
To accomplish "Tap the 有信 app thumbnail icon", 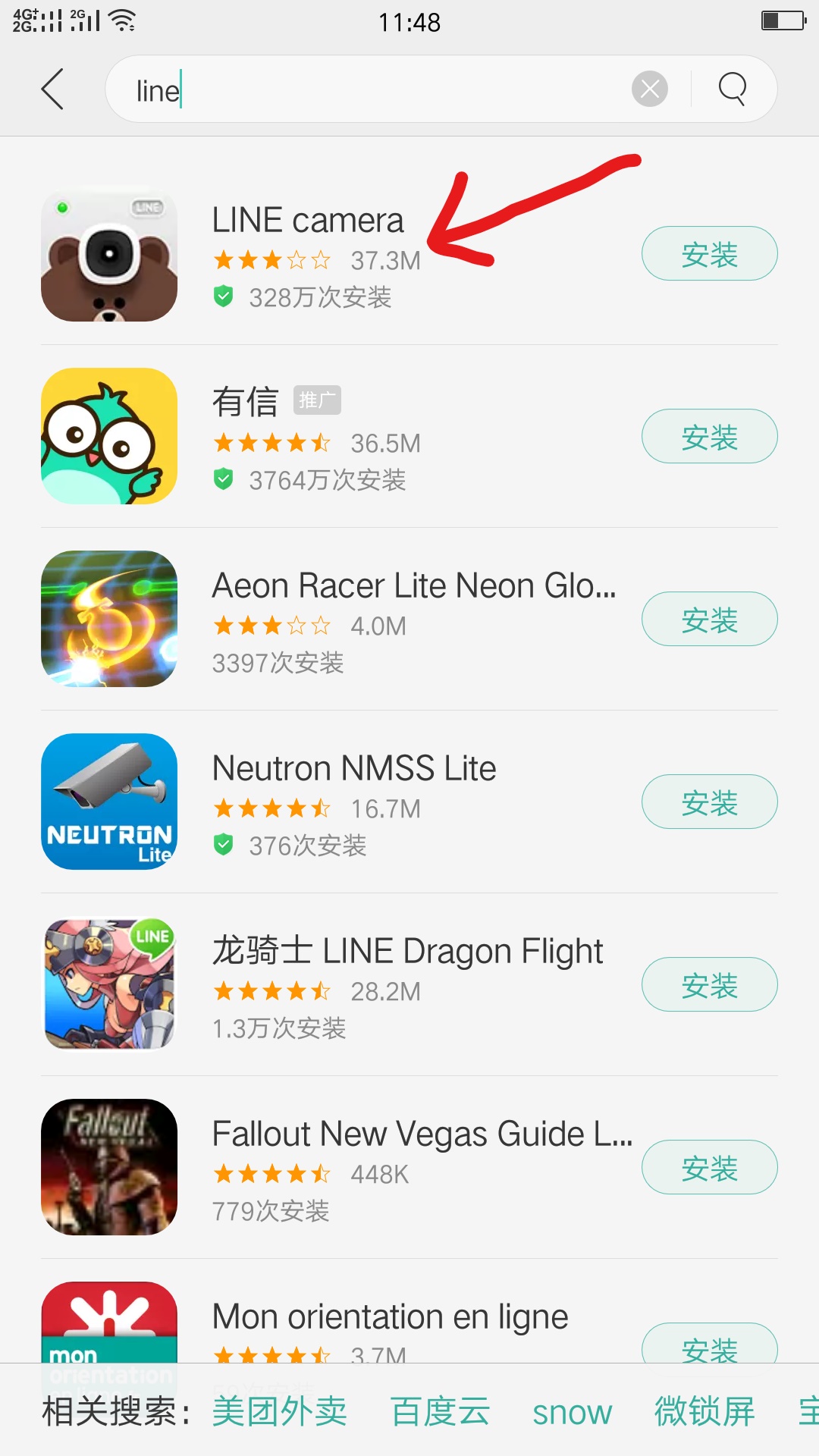I will (x=109, y=435).
